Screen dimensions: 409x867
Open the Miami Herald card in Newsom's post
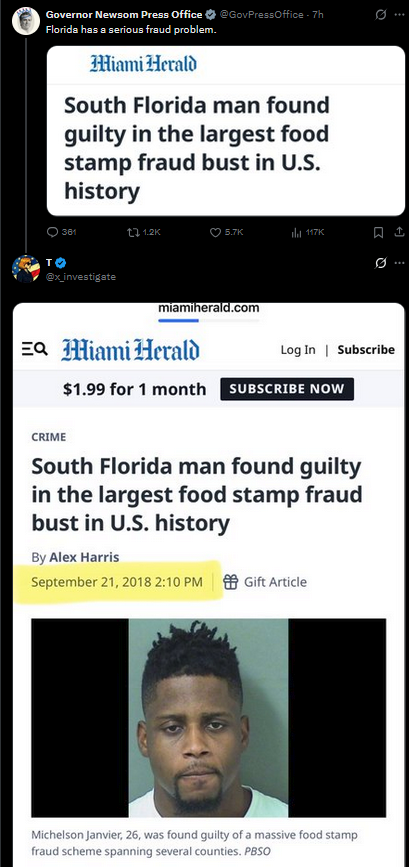(x=226, y=130)
